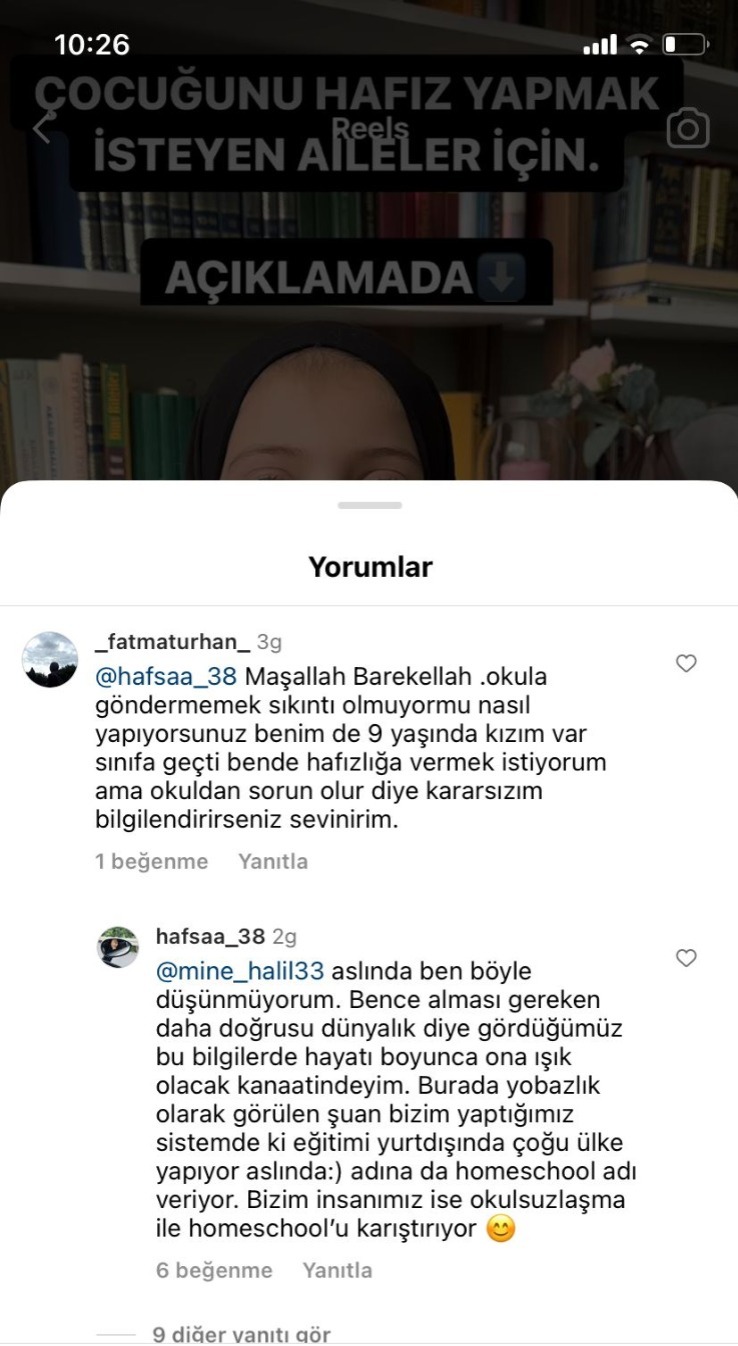View likes on '1 beğenme'
738x1346 pixels.
point(152,861)
